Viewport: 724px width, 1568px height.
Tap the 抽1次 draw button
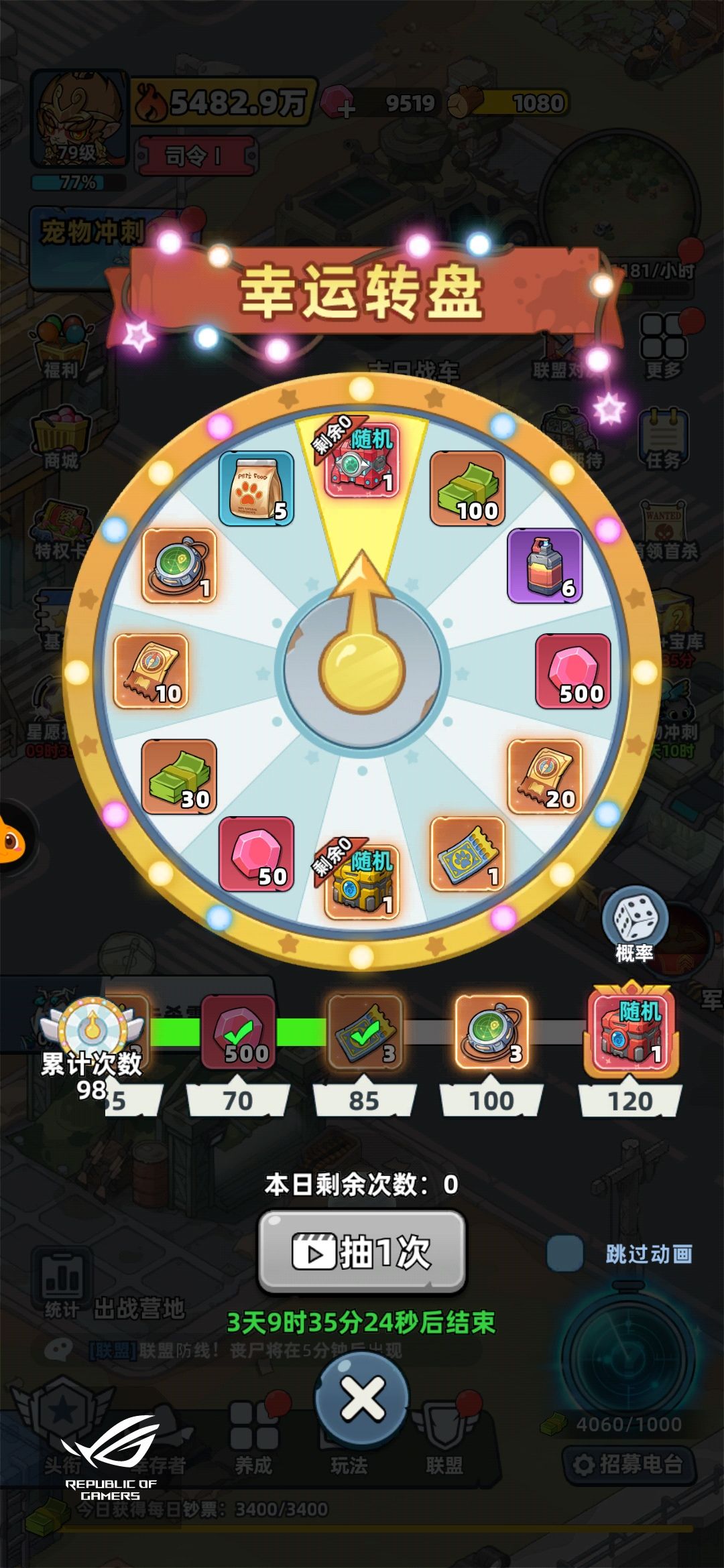pyautogui.click(x=362, y=1252)
